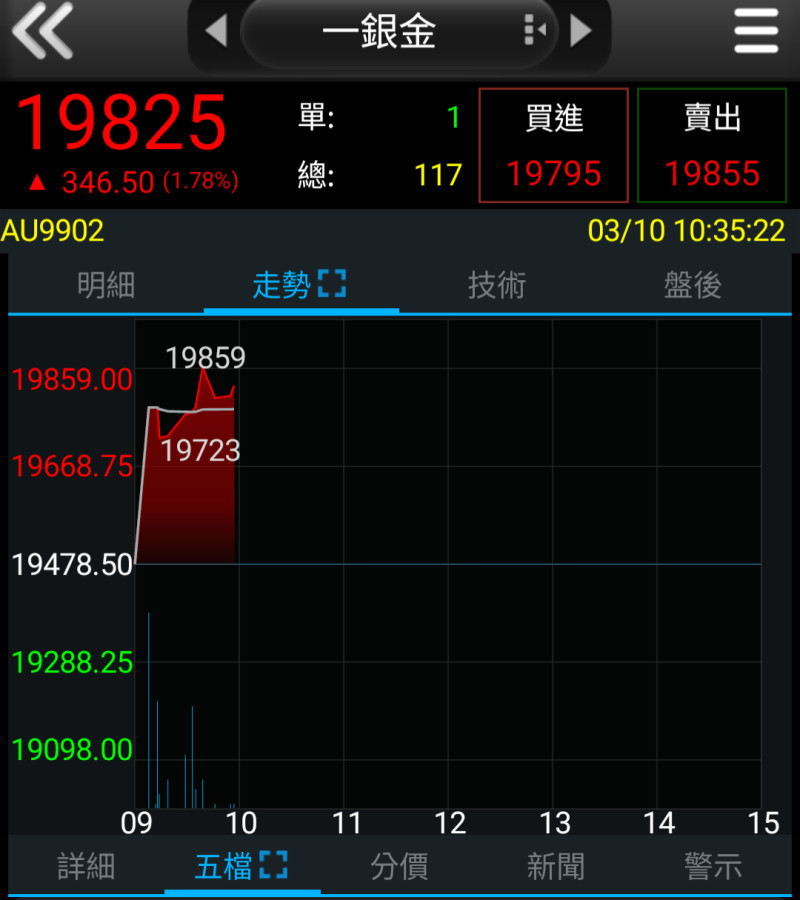The width and height of the screenshot is (800, 900).
Task: Open the 分價 price-volume tab
Action: coord(399,866)
